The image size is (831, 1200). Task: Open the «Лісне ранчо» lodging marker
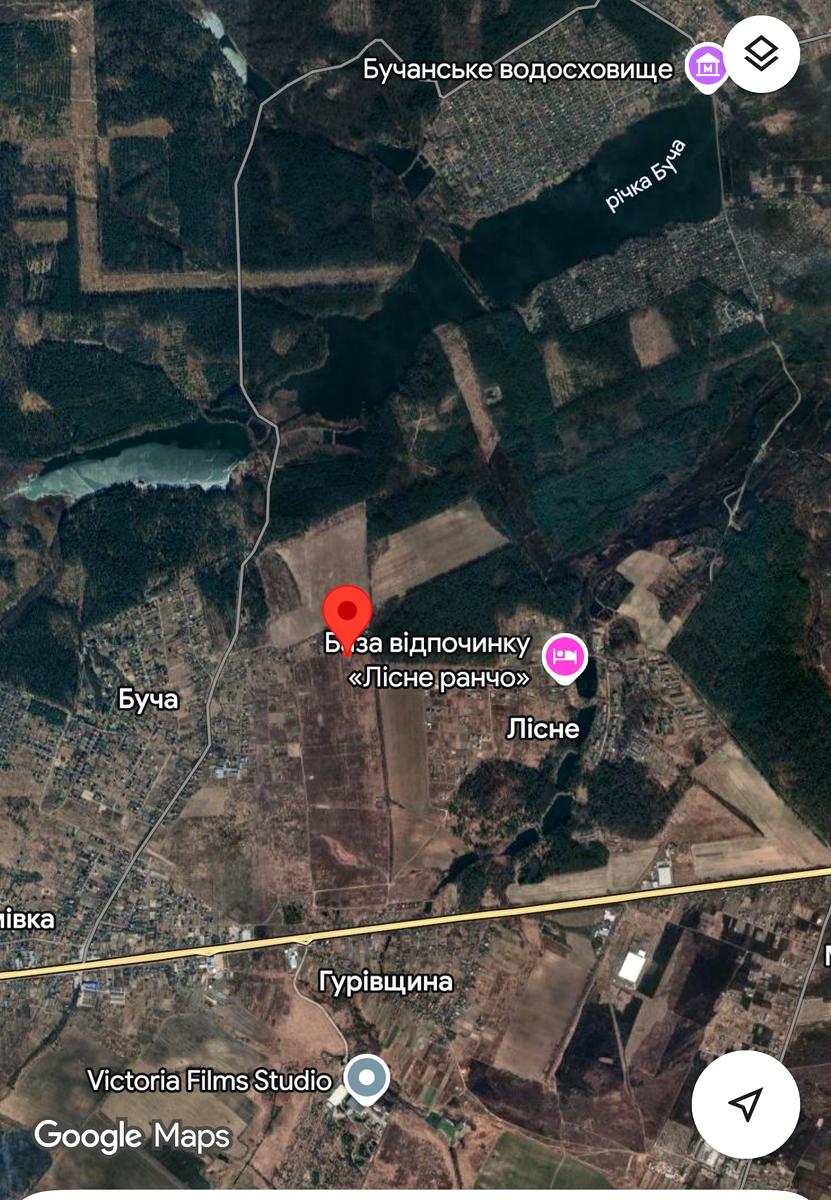click(565, 658)
